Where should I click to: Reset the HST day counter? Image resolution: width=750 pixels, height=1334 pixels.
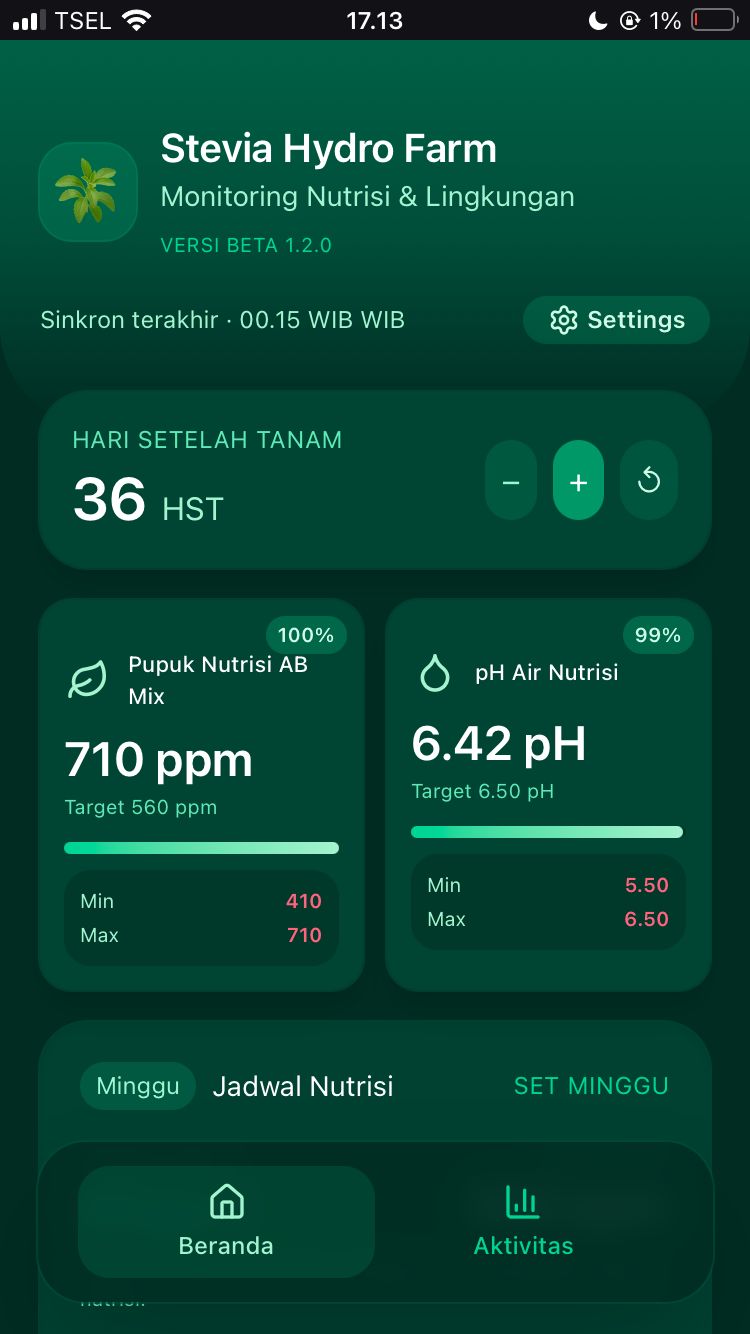point(649,482)
